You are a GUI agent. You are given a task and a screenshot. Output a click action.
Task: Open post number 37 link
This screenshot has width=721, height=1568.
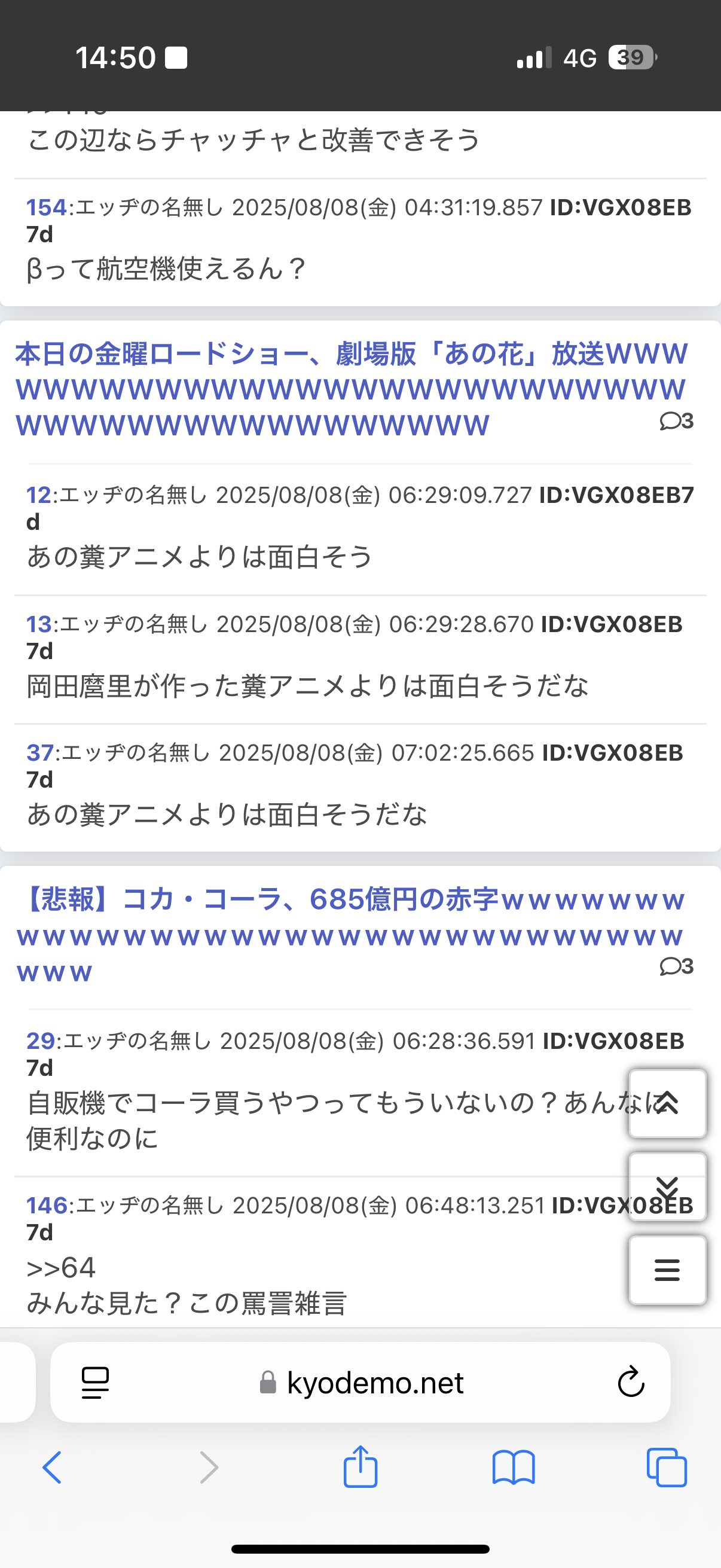point(40,753)
